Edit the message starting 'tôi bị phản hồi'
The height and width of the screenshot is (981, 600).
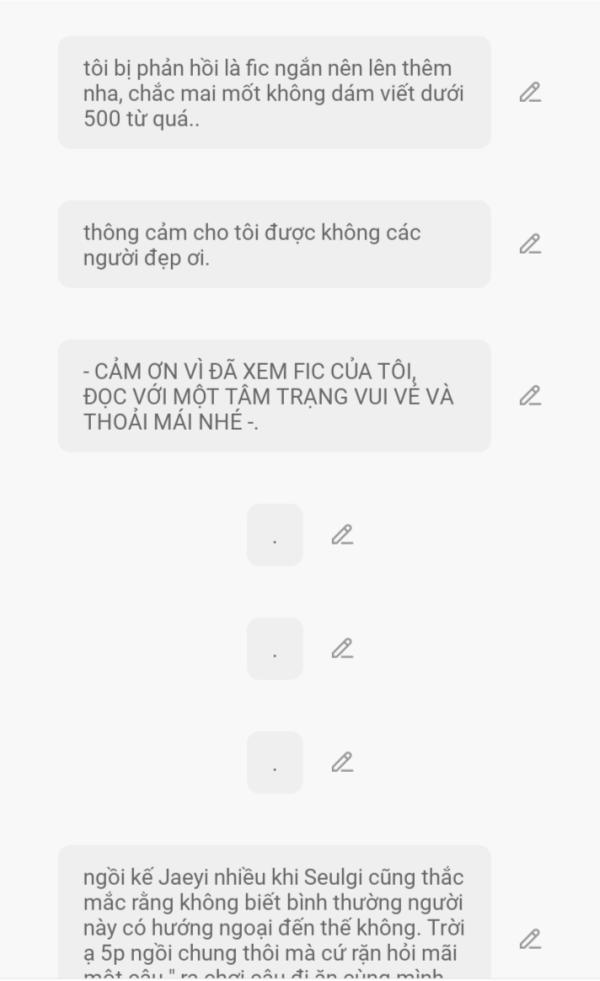click(x=530, y=93)
